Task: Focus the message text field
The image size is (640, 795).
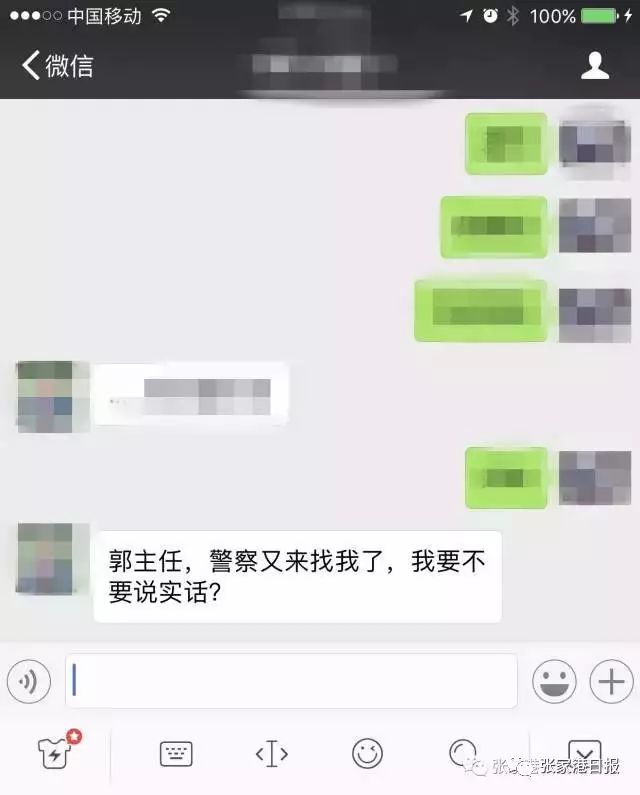Action: click(291, 682)
